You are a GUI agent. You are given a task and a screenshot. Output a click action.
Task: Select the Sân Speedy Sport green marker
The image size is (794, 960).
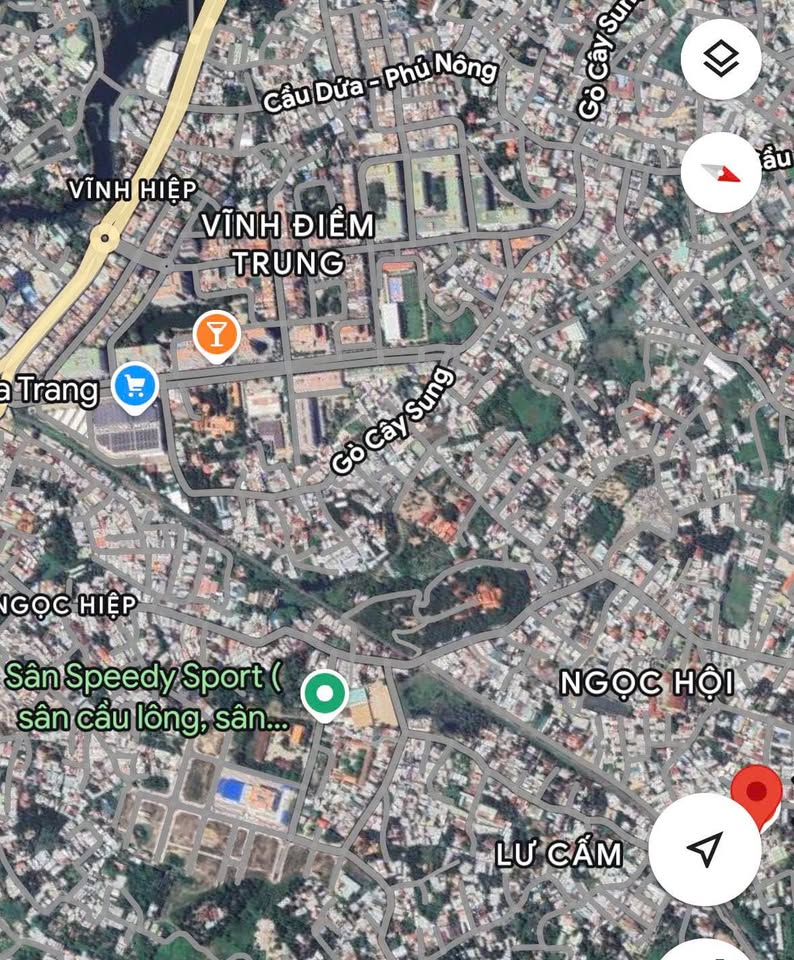click(324, 693)
